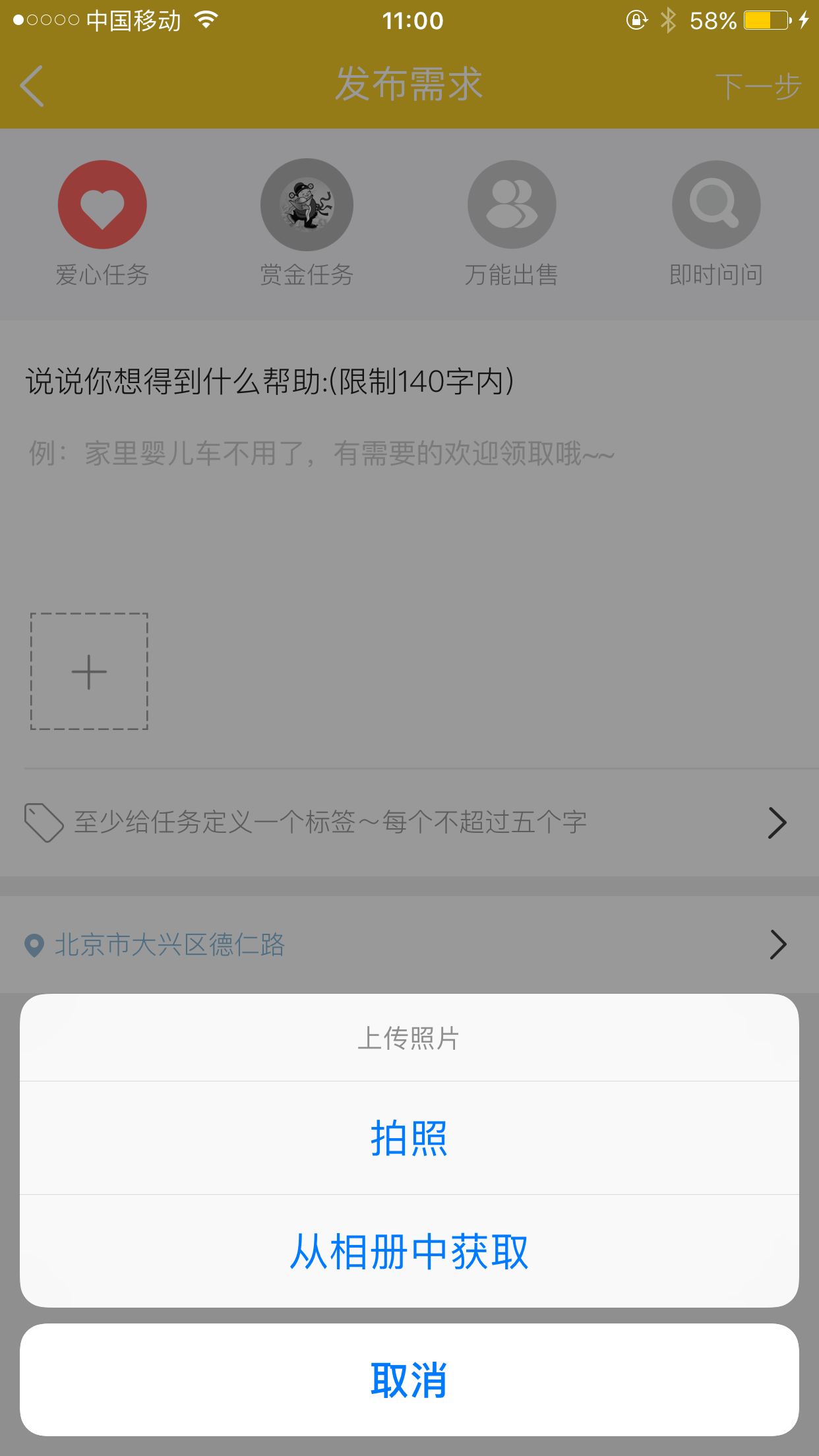Select 从相册中获取 to pick from album
This screenshot has width=819, height=1456.
409,1252
